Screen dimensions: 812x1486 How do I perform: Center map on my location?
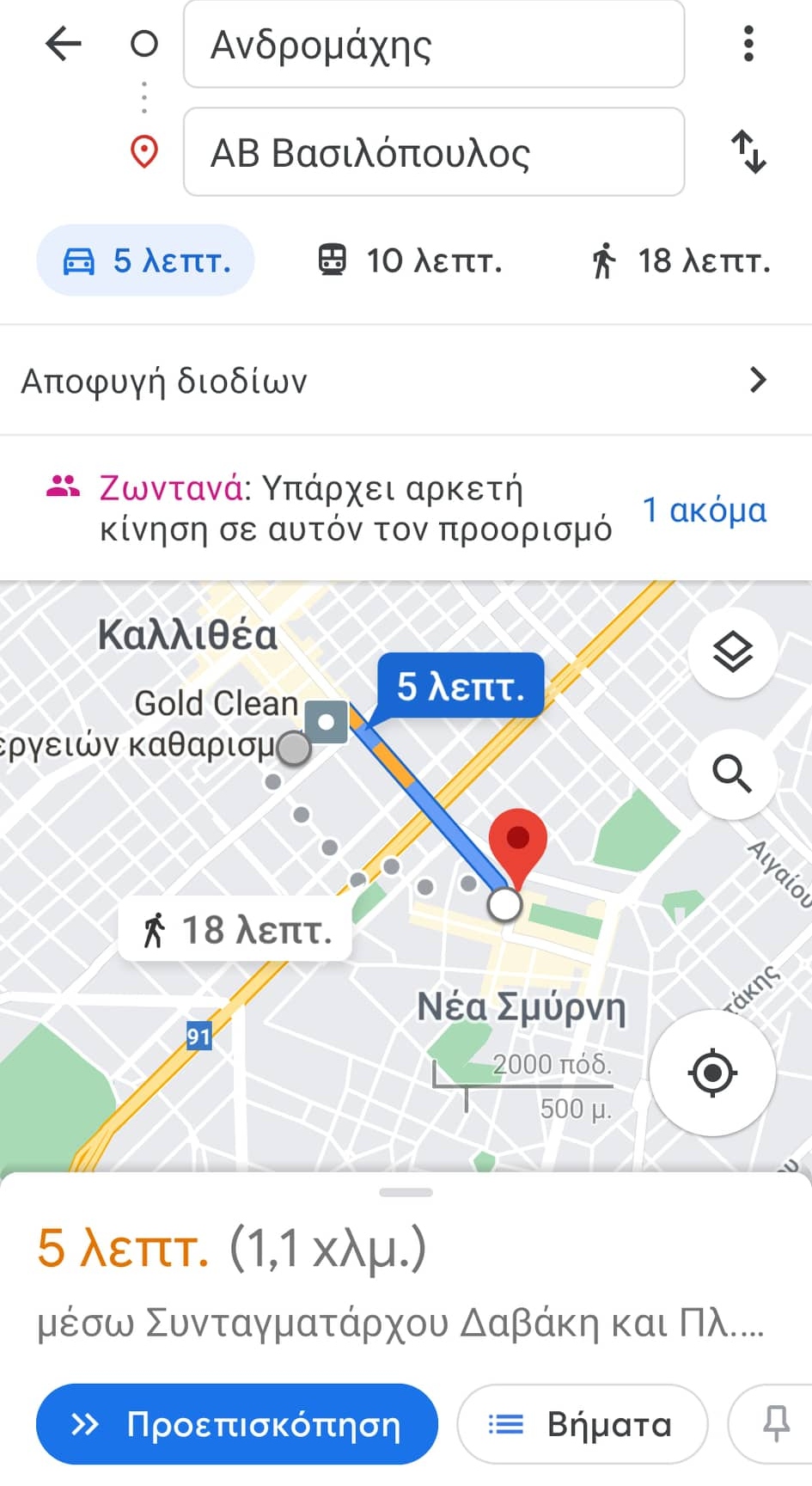(712, 1073)
